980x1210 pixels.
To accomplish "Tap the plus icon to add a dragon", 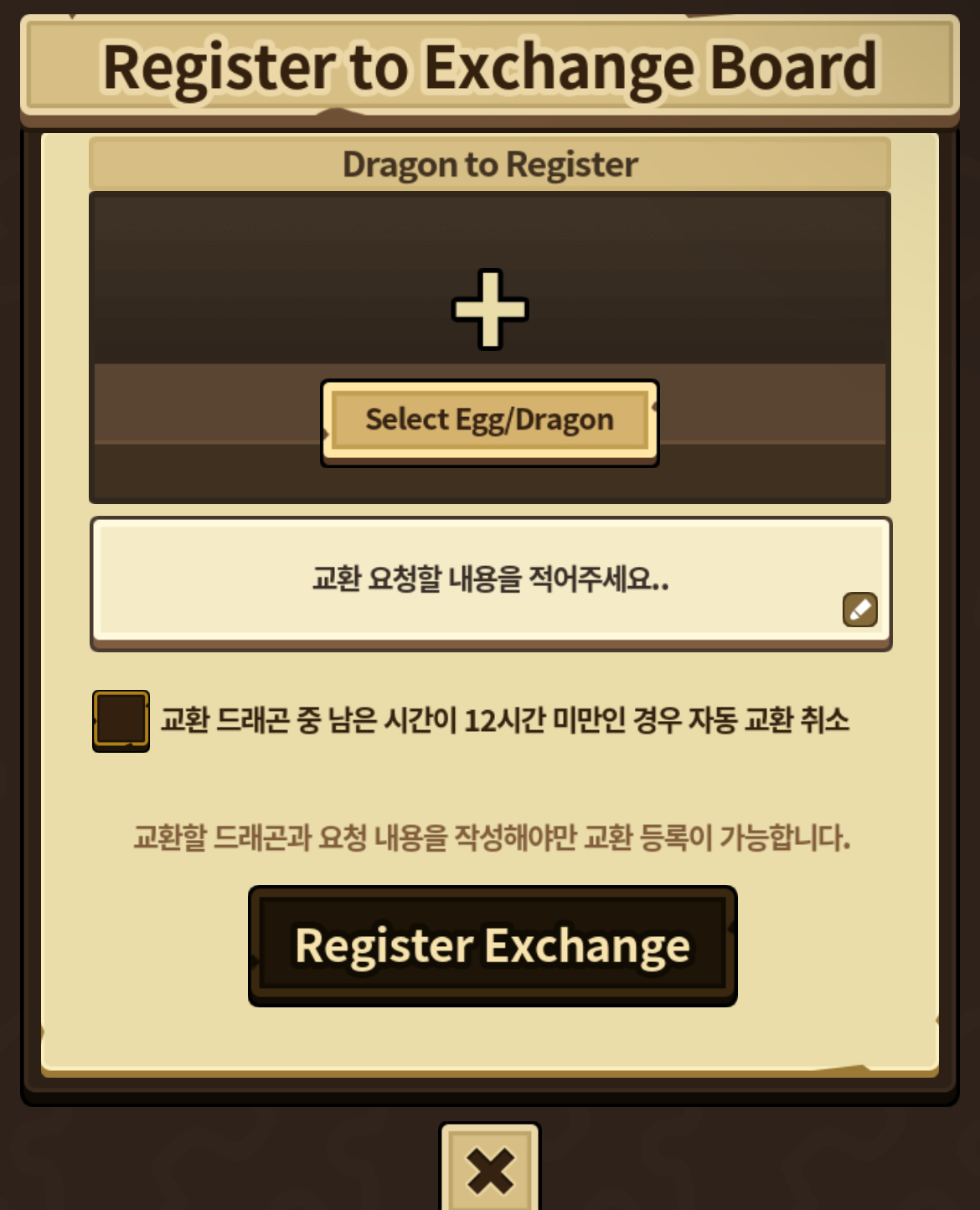I will coord(490,309).
